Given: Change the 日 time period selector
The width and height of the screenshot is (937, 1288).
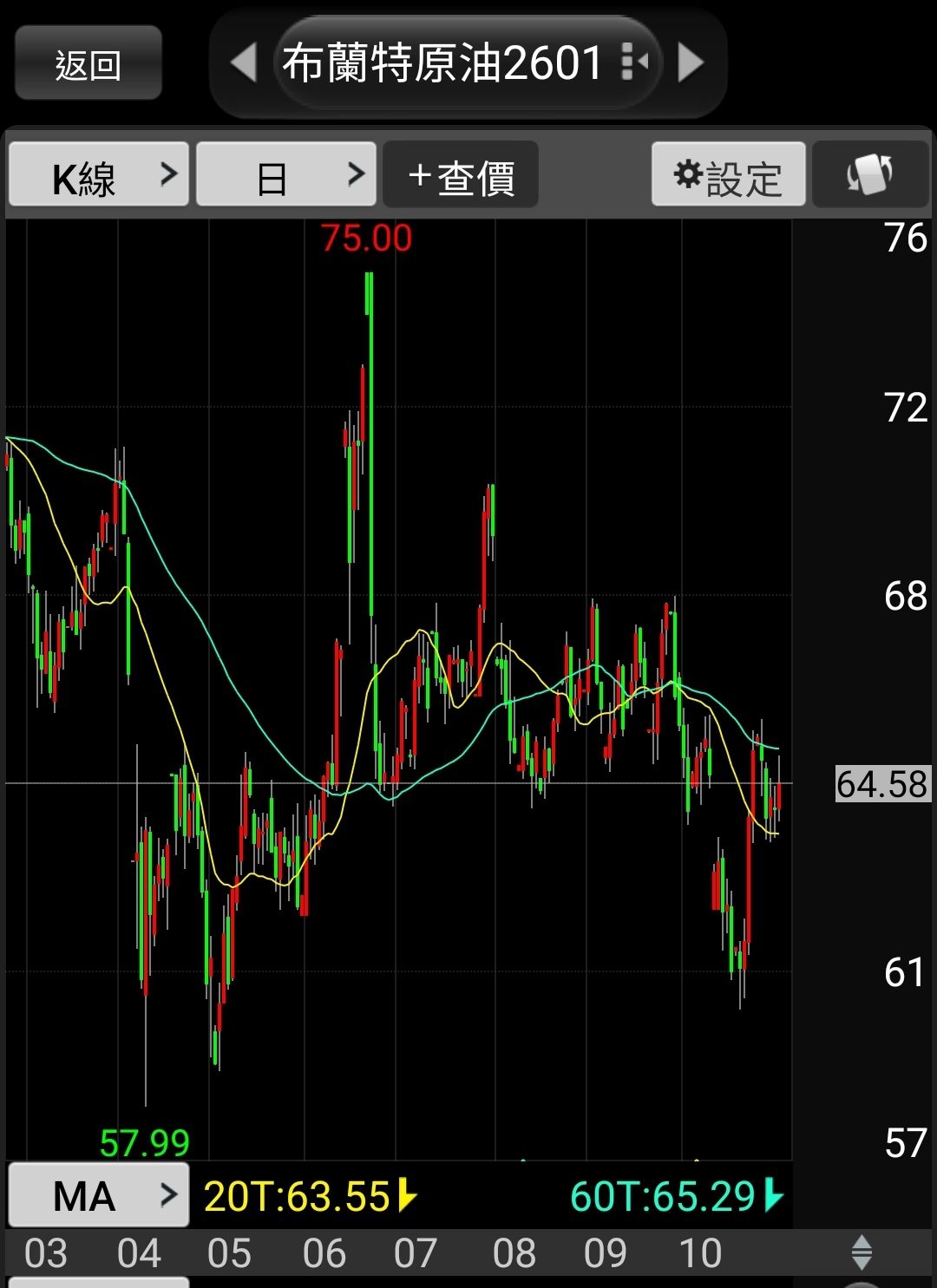Looking at the screenshot, I should coord(286,175).
